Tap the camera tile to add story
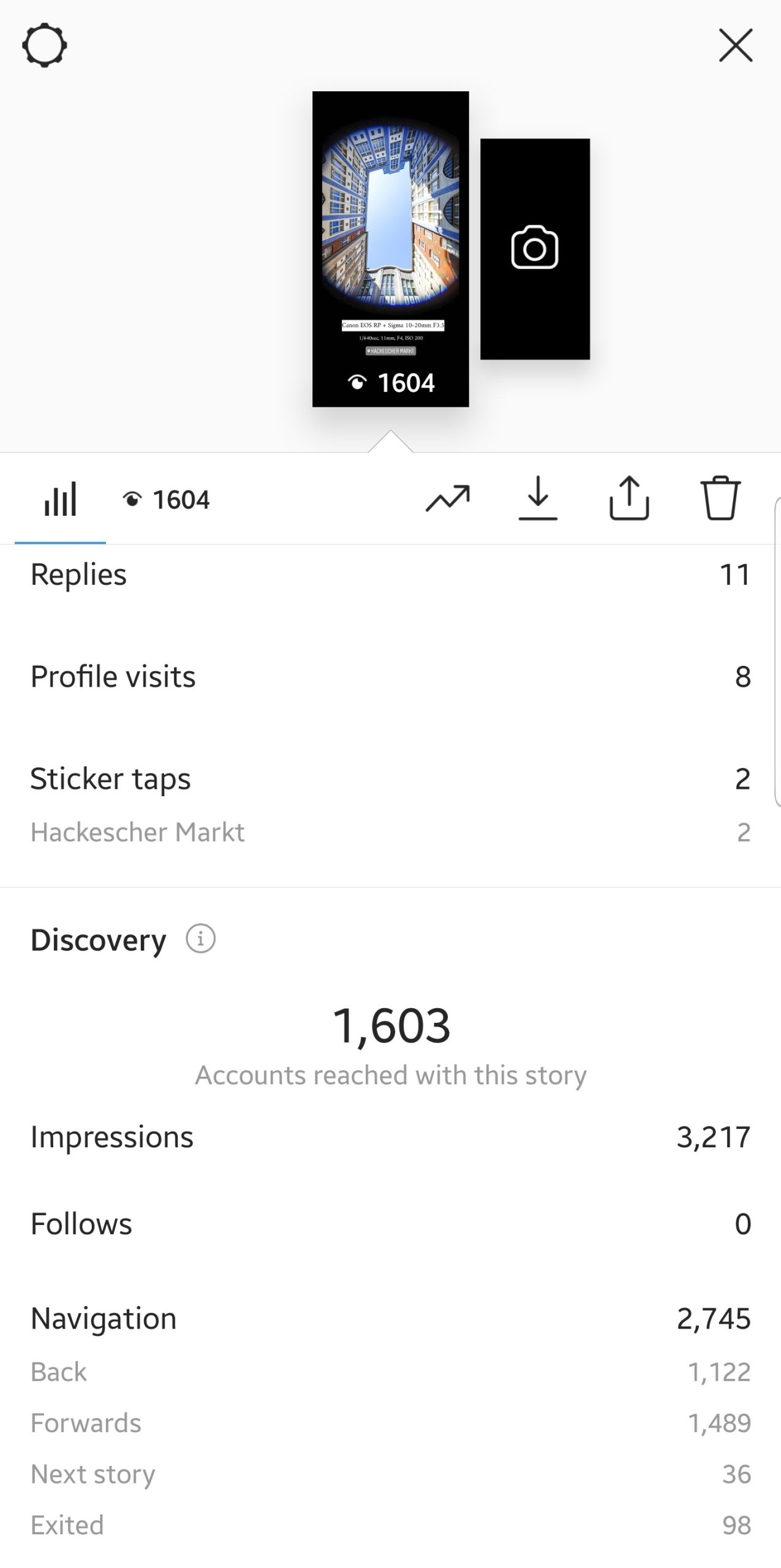 (x=535, y=249)
